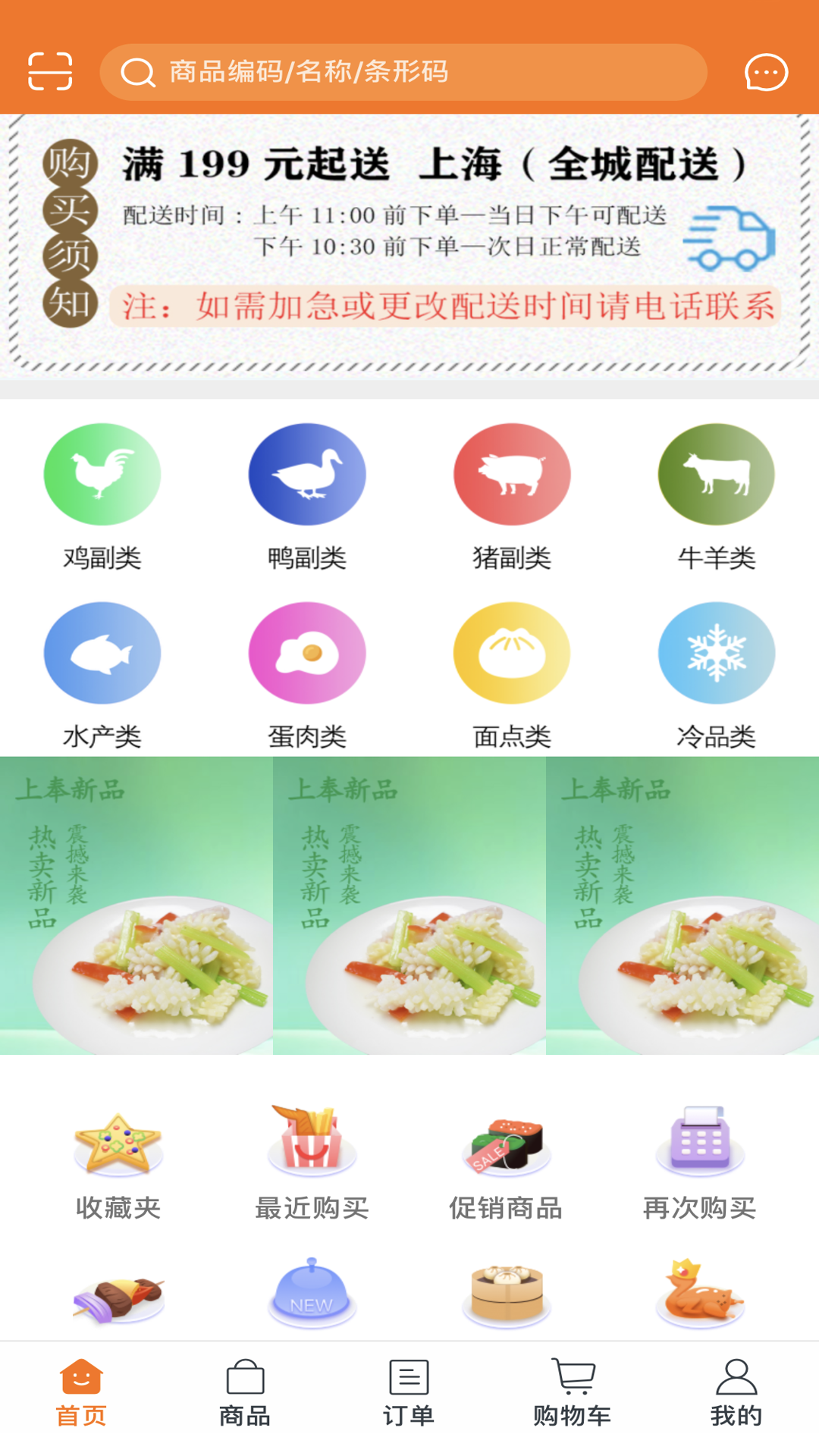This screenshot has height=1456, width=819.
Task: Open the barcode scan icon
Action: click(x=52, y=72)
